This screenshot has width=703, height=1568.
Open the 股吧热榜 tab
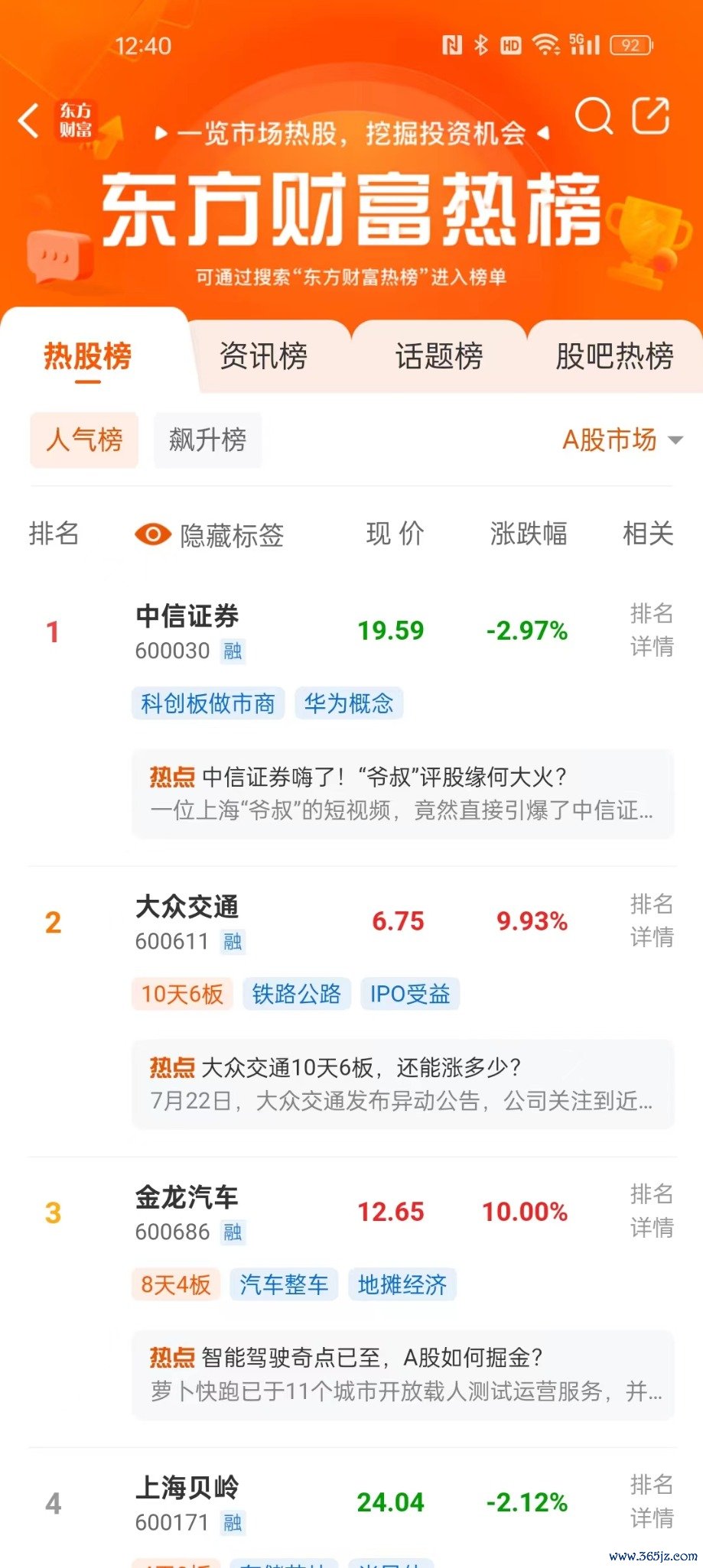point(614,356)
